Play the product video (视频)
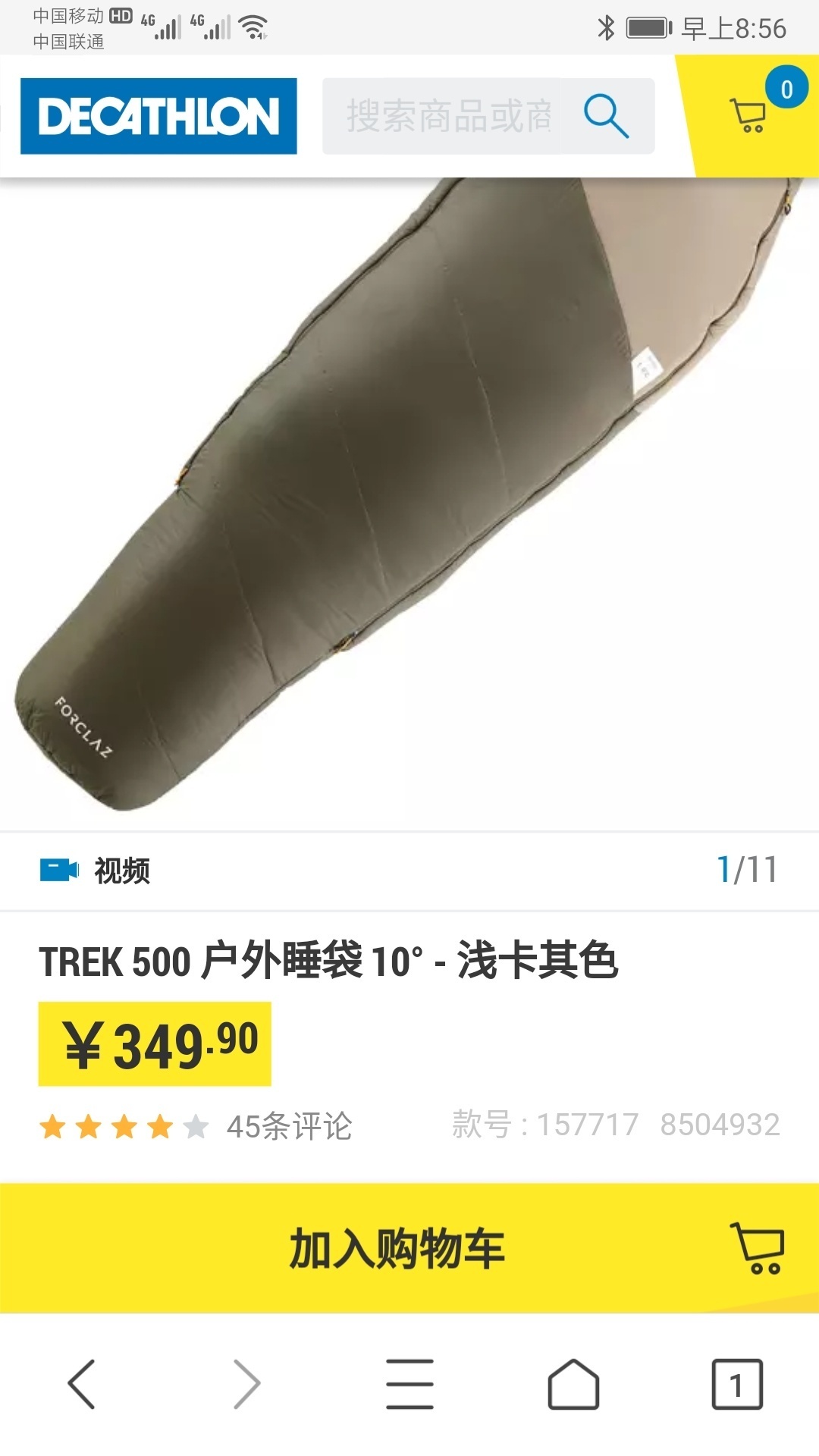This screenshot has width=819, height=1456. [x=96, y=871]
